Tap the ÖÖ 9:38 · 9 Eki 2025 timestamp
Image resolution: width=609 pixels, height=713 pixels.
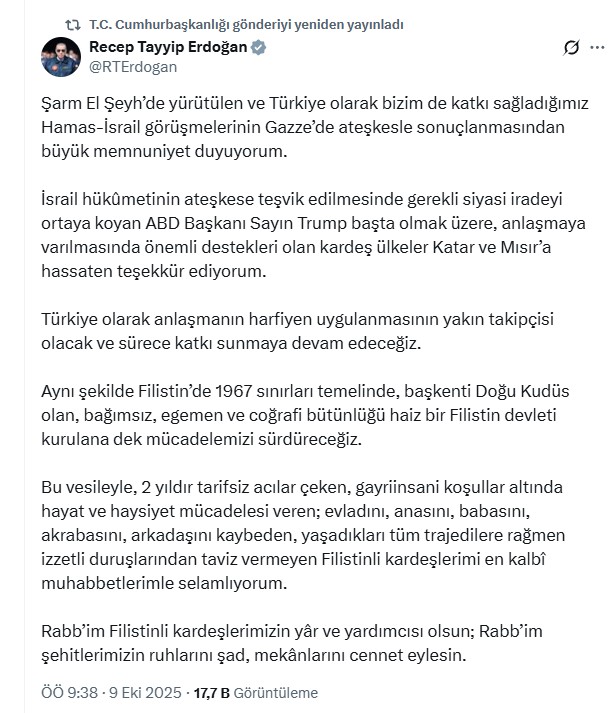point(110,692)
